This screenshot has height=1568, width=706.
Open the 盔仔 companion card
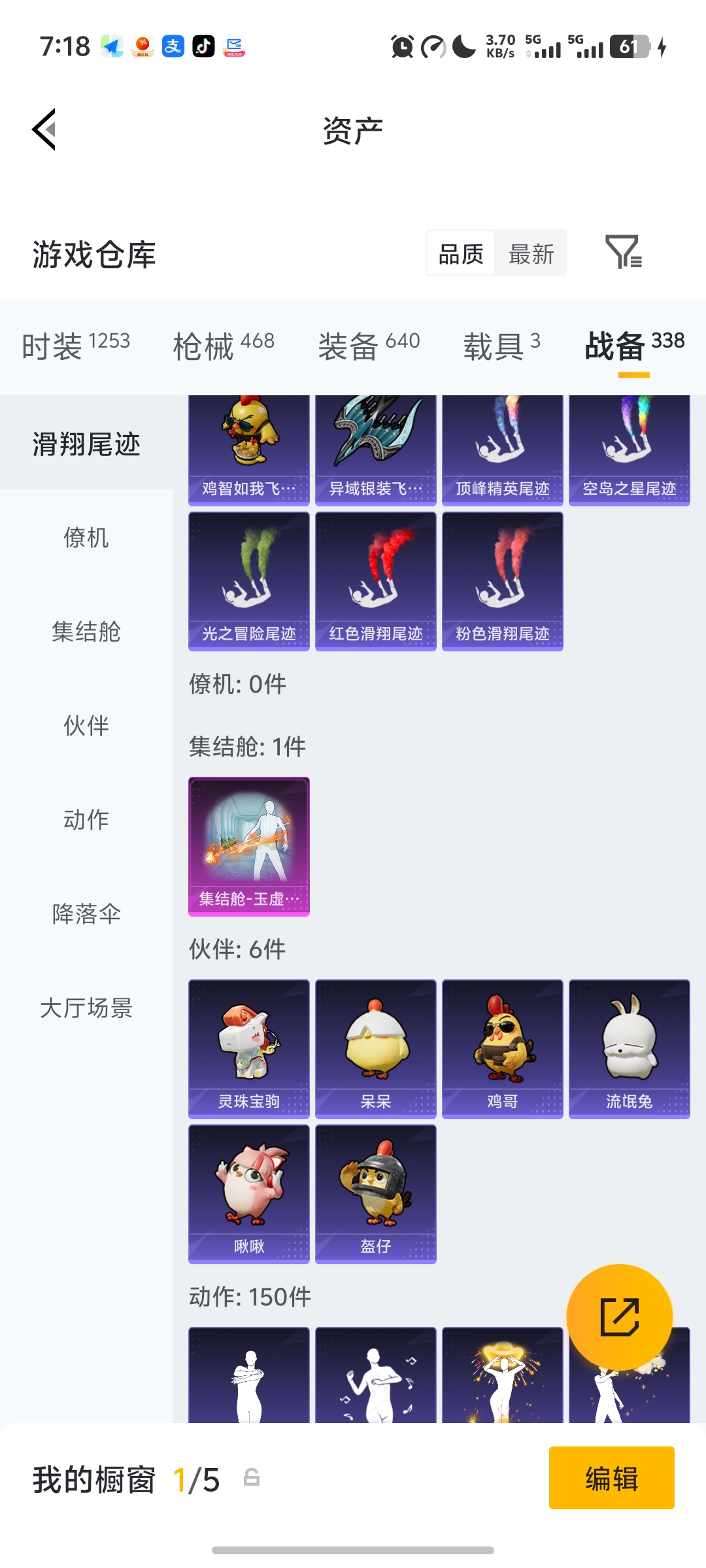[375, 1194]
